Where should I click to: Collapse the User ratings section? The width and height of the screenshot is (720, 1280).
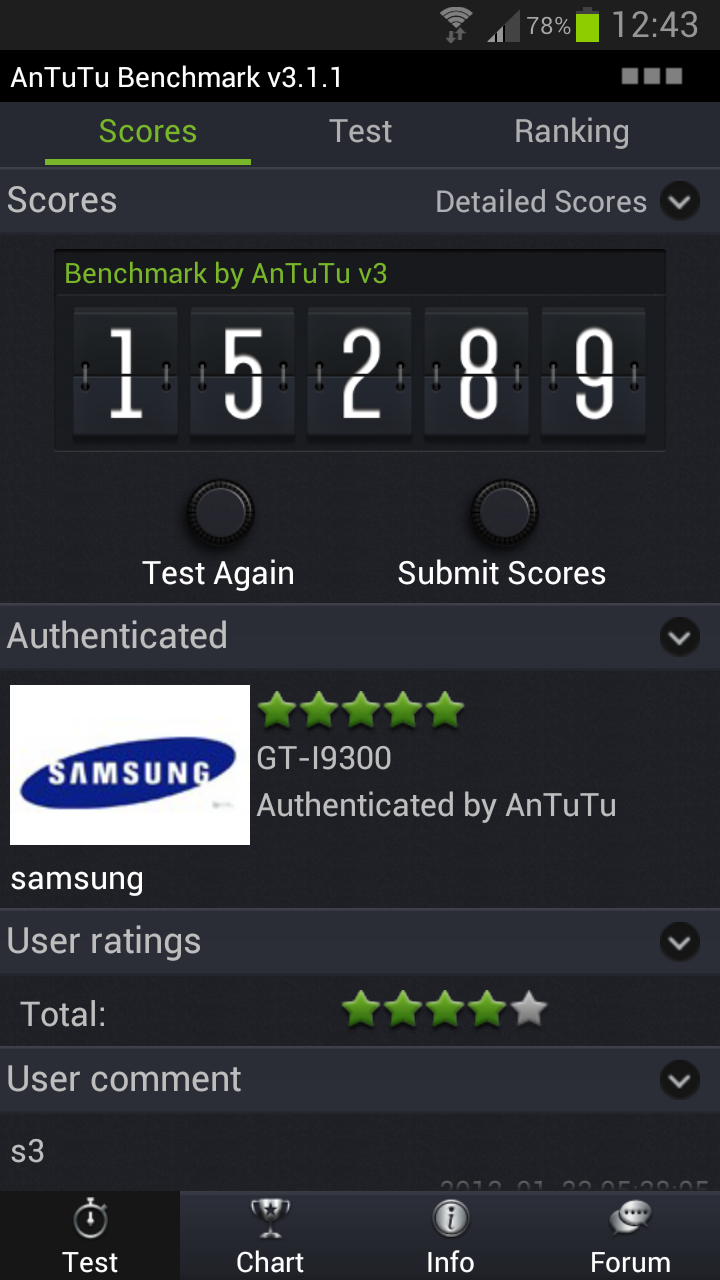(680, 942)
